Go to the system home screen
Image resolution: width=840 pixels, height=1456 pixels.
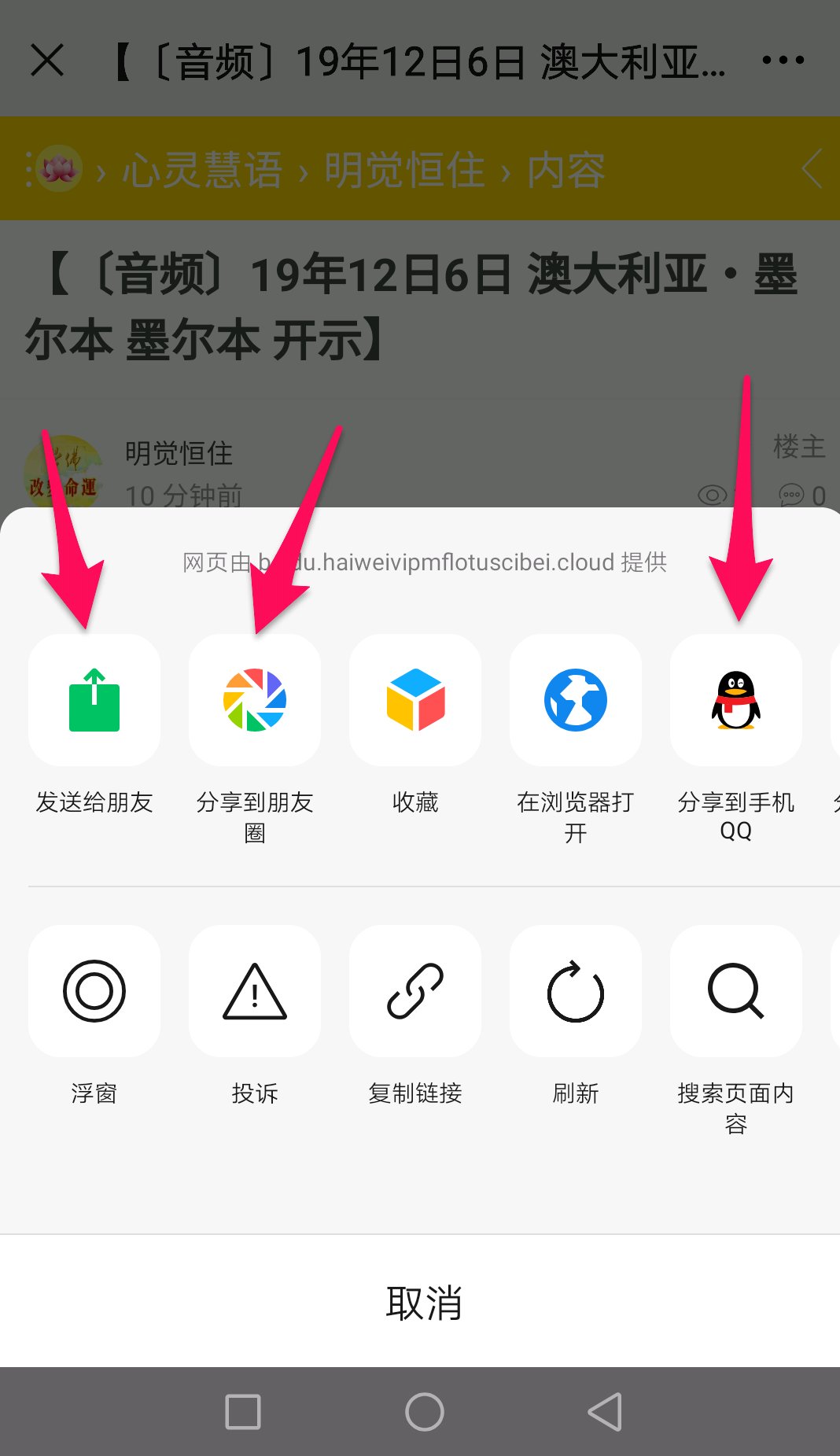pos(425,1412)
